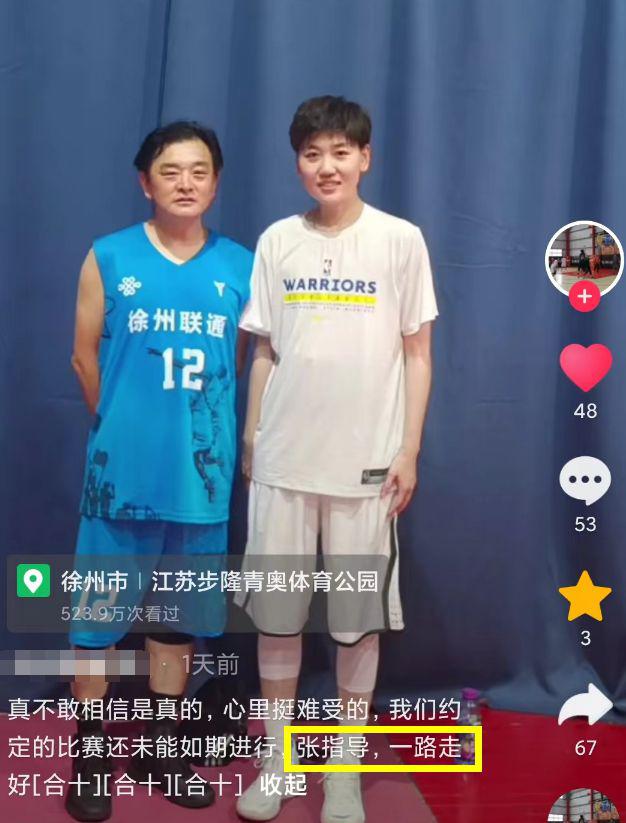Follow the creator with the plus button
Image resolution: width=626 pixels, height=823 pixels.
click(584, 297)
